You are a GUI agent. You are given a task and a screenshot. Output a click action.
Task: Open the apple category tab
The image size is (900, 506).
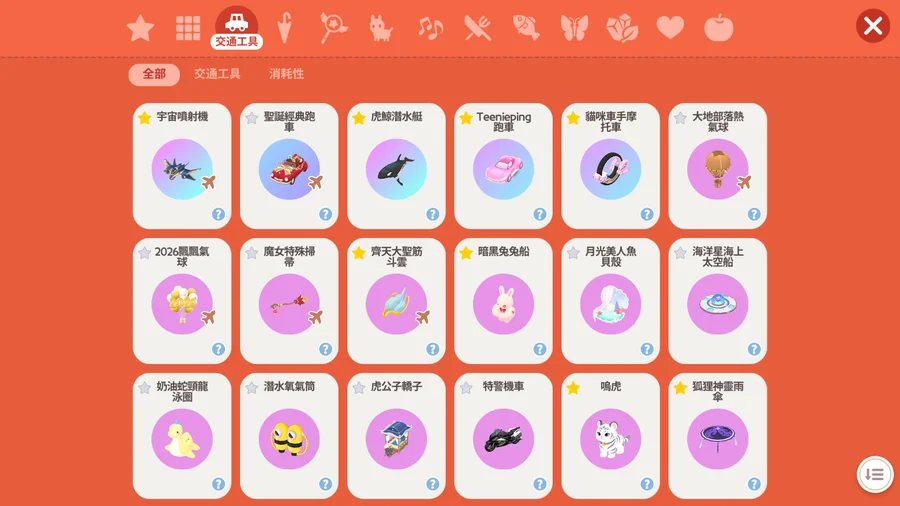click(718, 28)
